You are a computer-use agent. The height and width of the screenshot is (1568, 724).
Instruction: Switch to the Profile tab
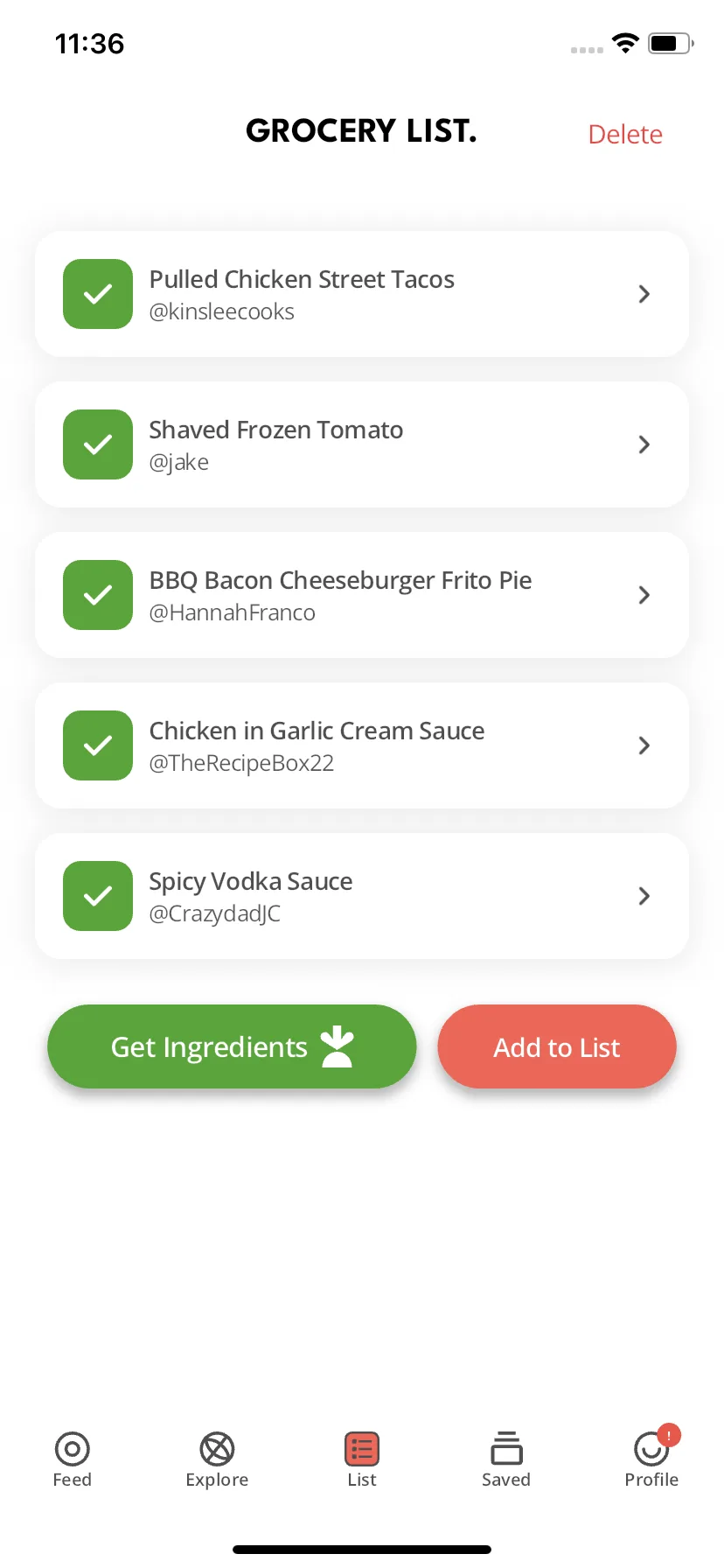click(x=651, y=1459)
